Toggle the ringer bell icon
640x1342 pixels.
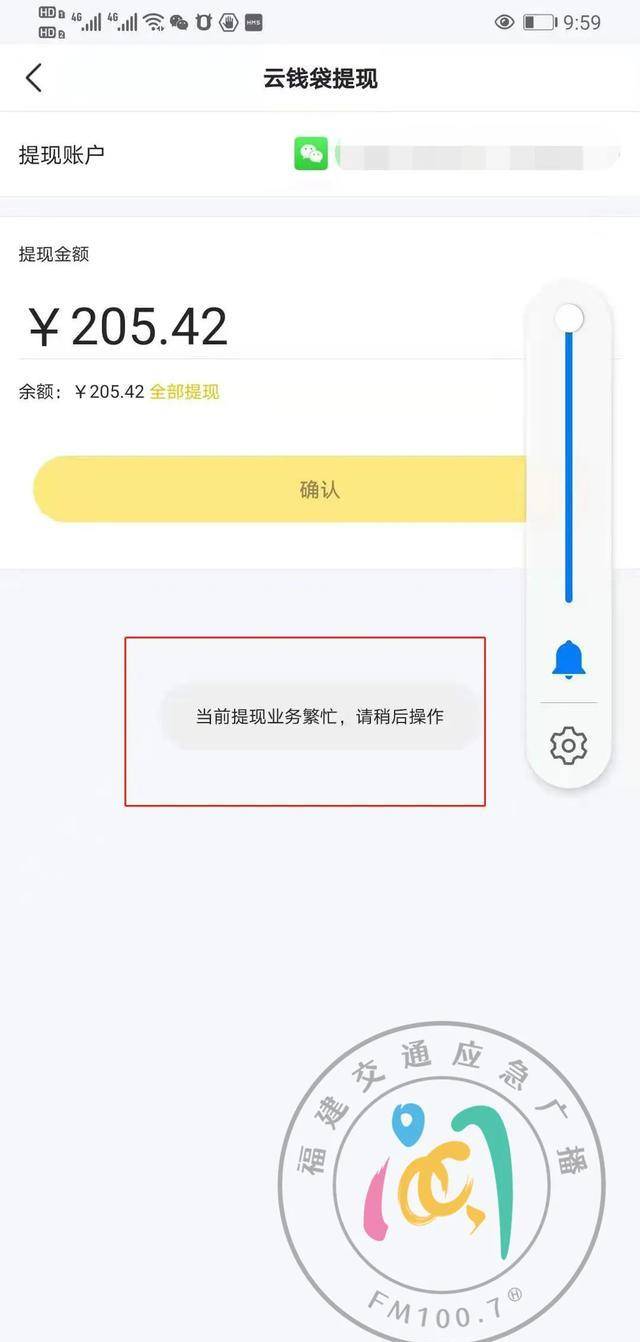[x=569, y=661]
